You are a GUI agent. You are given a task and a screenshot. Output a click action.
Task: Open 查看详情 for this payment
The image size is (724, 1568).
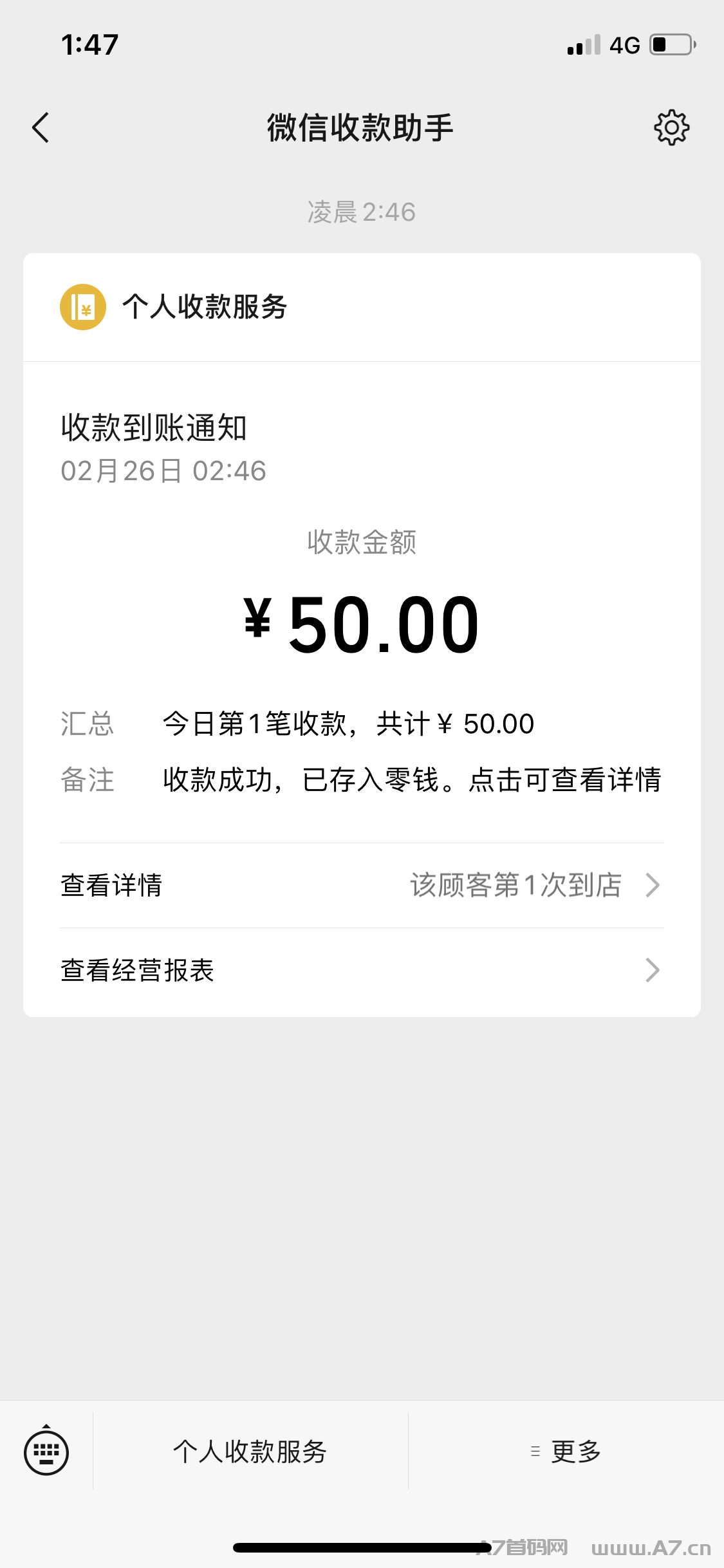[362, 885]
